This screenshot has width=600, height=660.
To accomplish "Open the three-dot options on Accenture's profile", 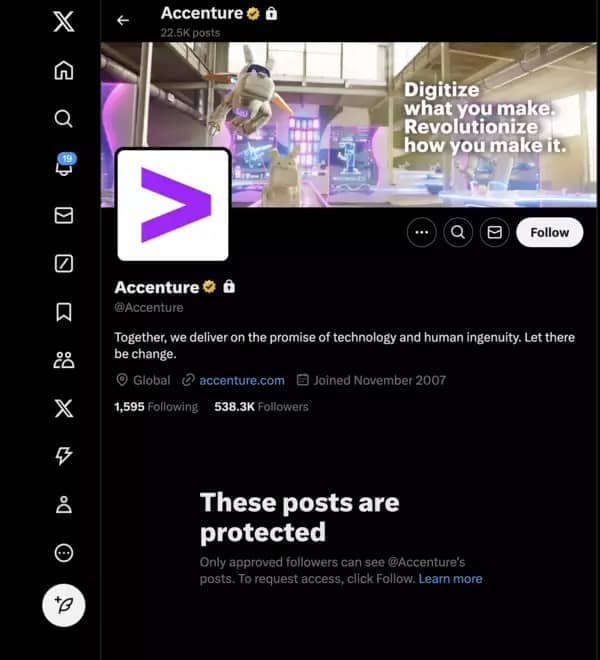I will 421,232.
